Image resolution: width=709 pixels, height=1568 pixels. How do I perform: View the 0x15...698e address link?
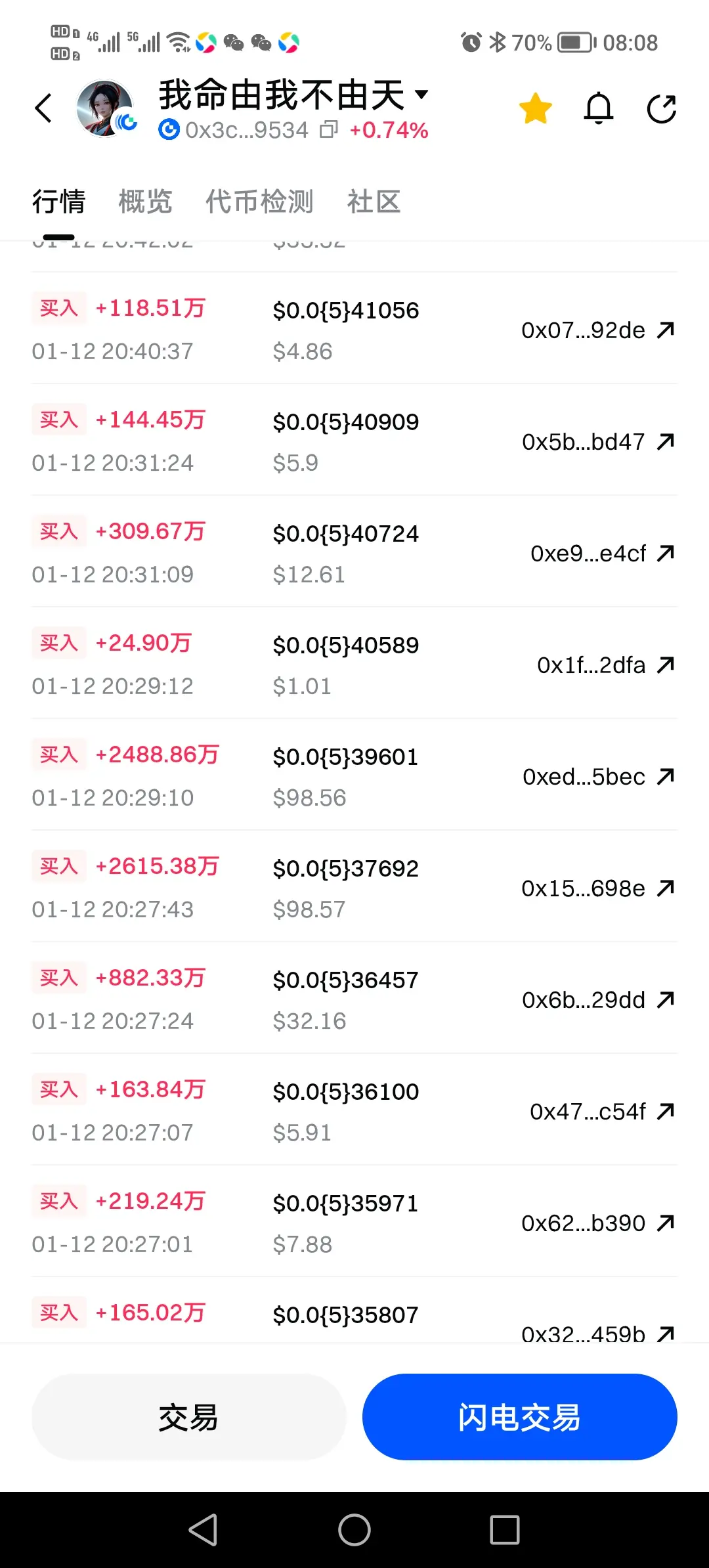[x=597, y=888]
